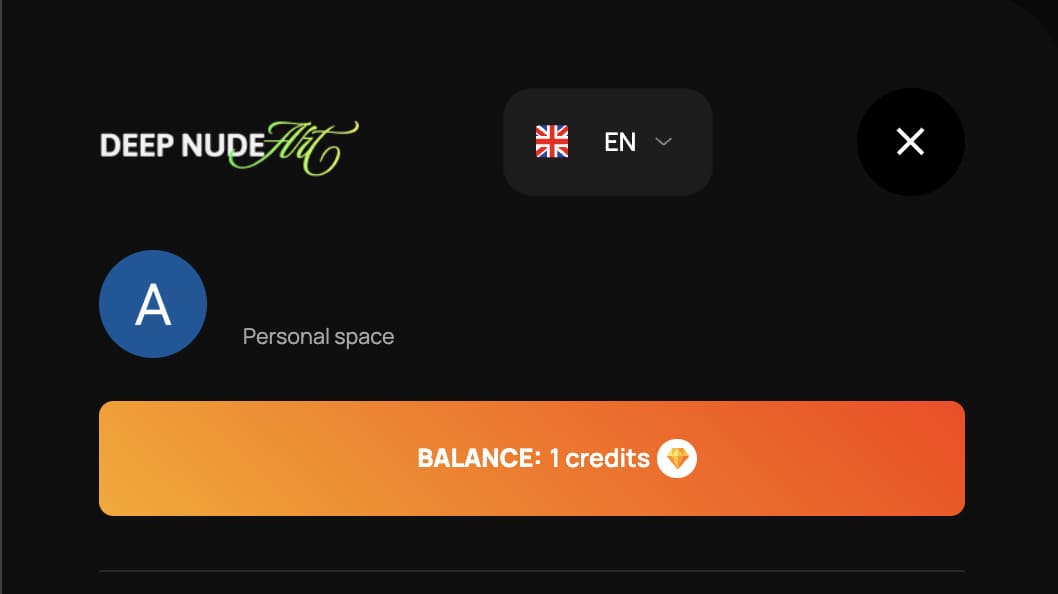Tap the Balance 1 credits banner

click(x=531, y=459)
